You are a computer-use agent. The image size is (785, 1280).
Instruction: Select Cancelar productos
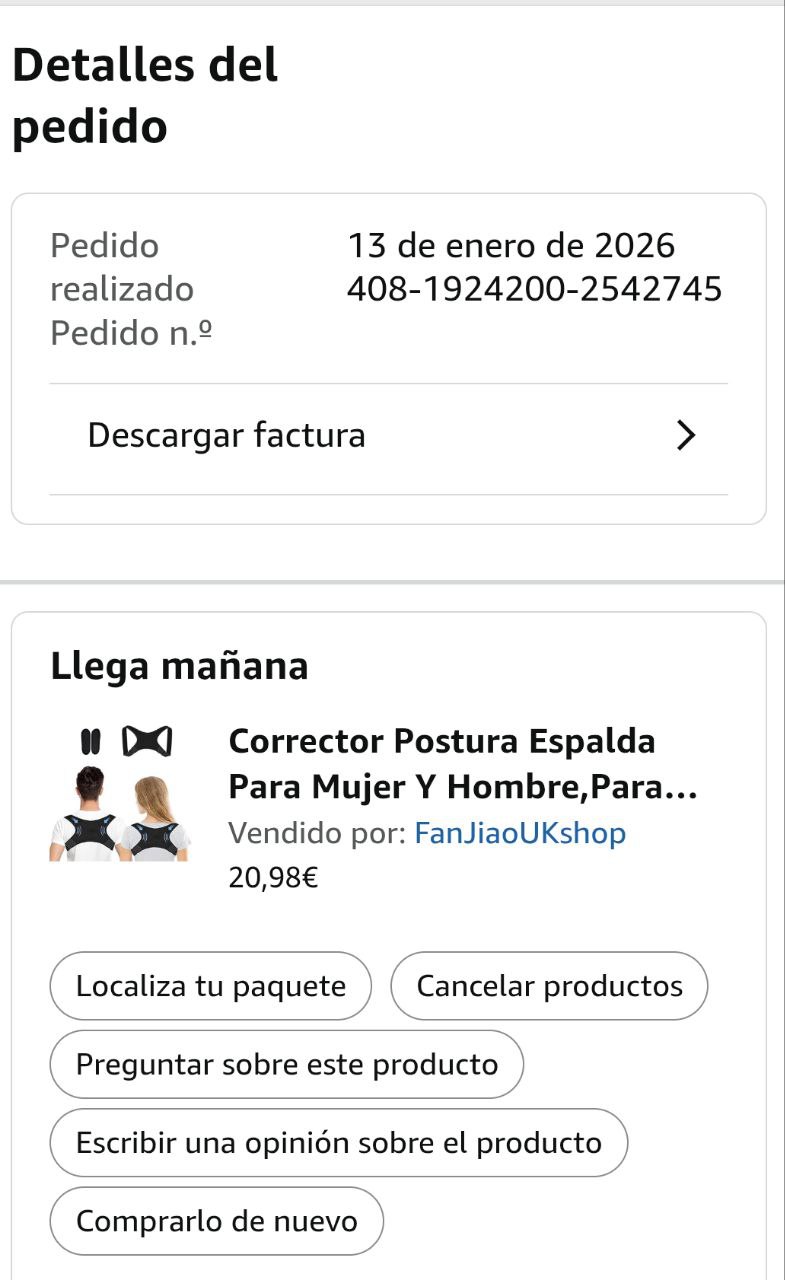[x=549, y=986]
